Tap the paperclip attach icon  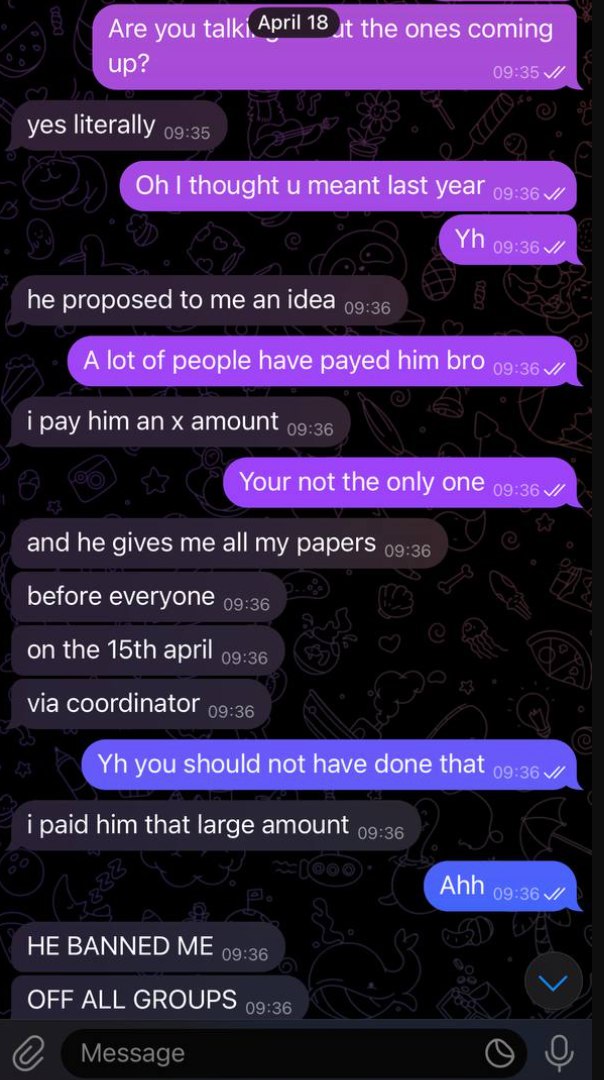(29, 1053)
